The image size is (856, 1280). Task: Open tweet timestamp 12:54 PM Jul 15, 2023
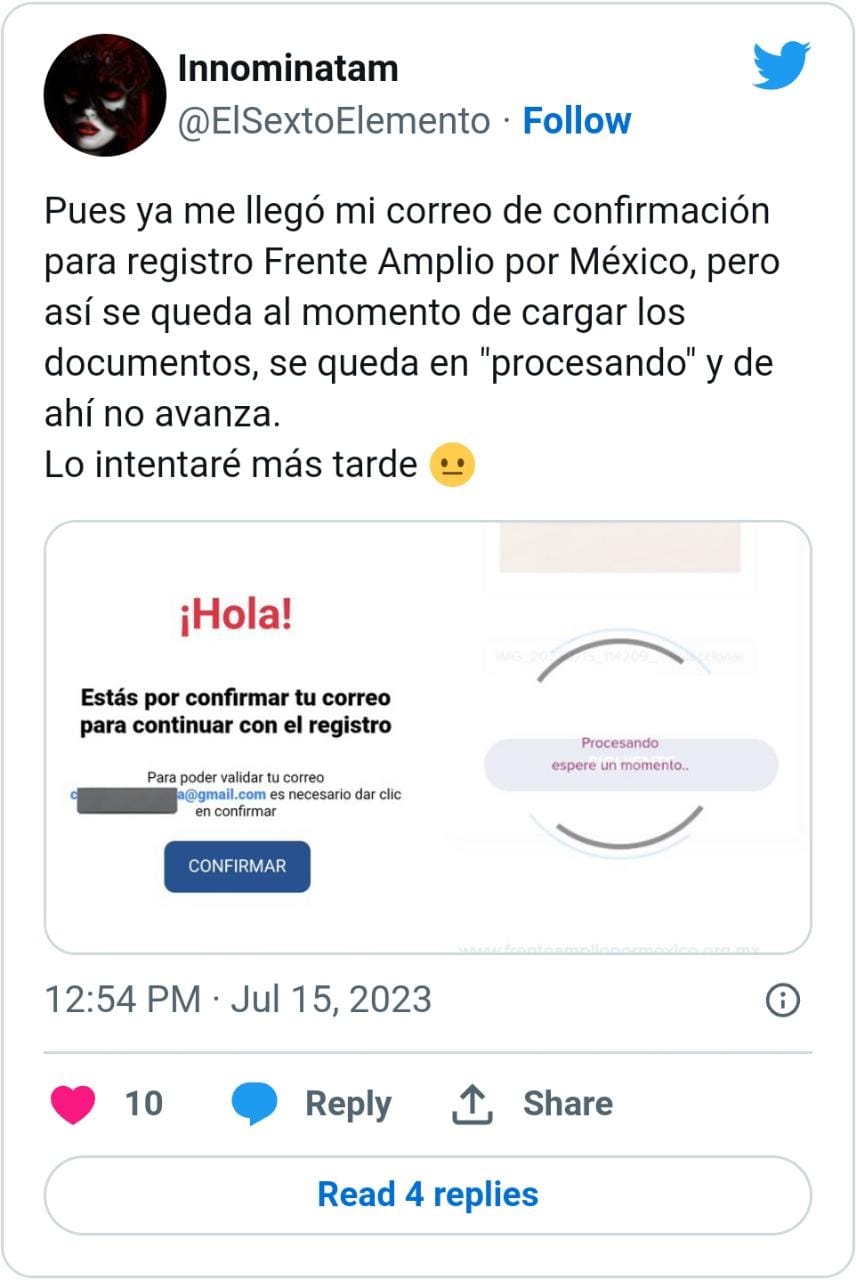pyautogui.click(x=238, y=1000)
